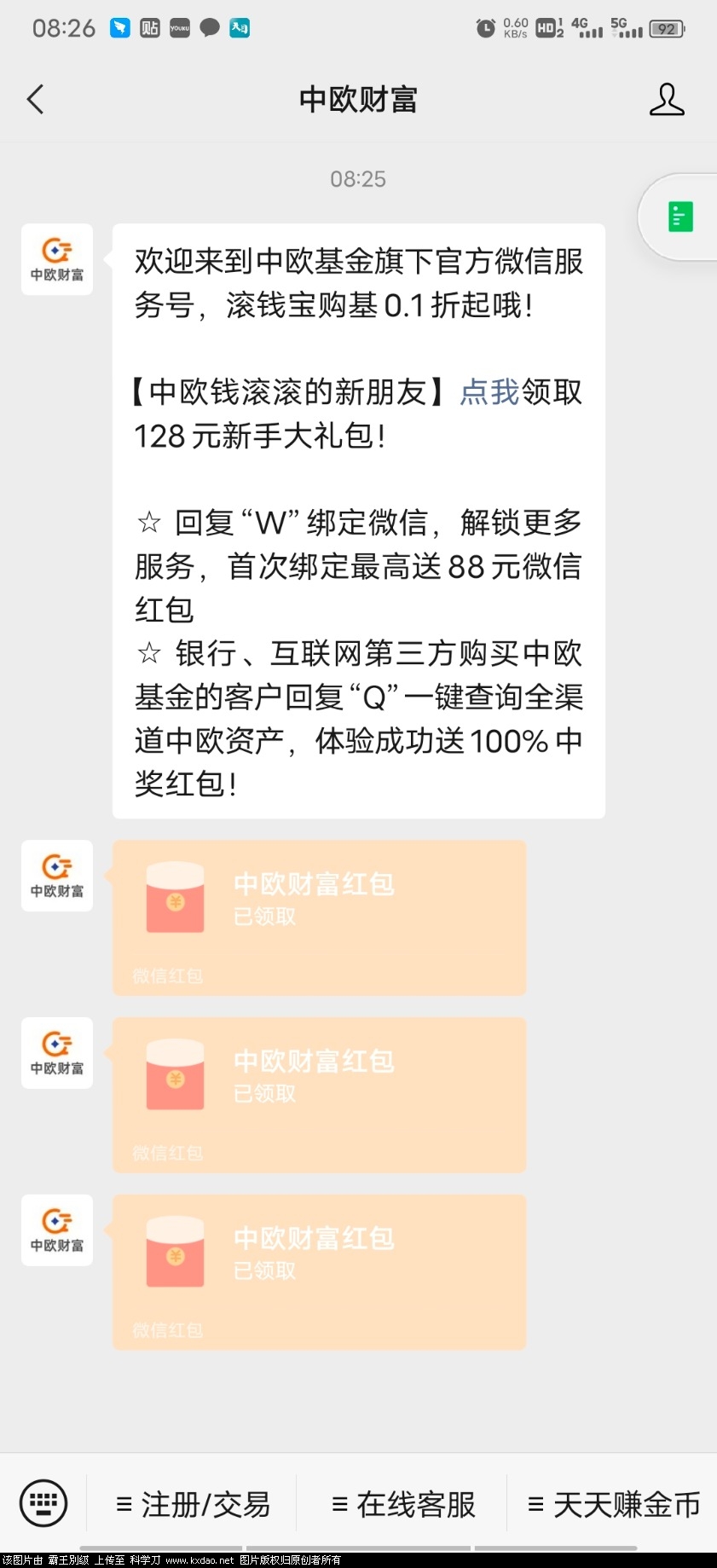Open the 注册/交易 menu
Screen dimensions: 717x1568
click(194, 1505)
